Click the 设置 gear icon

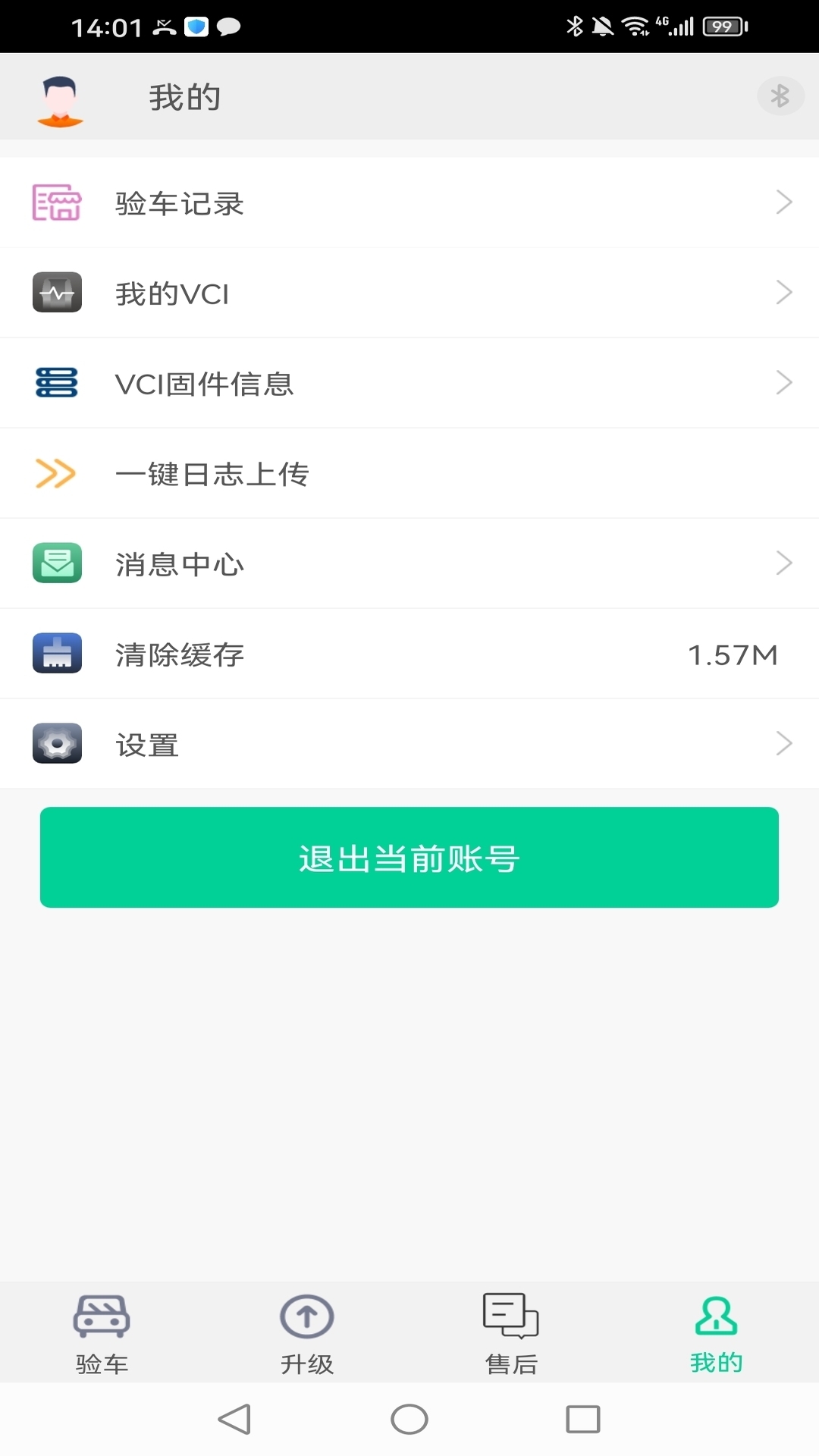click(57, 743)
